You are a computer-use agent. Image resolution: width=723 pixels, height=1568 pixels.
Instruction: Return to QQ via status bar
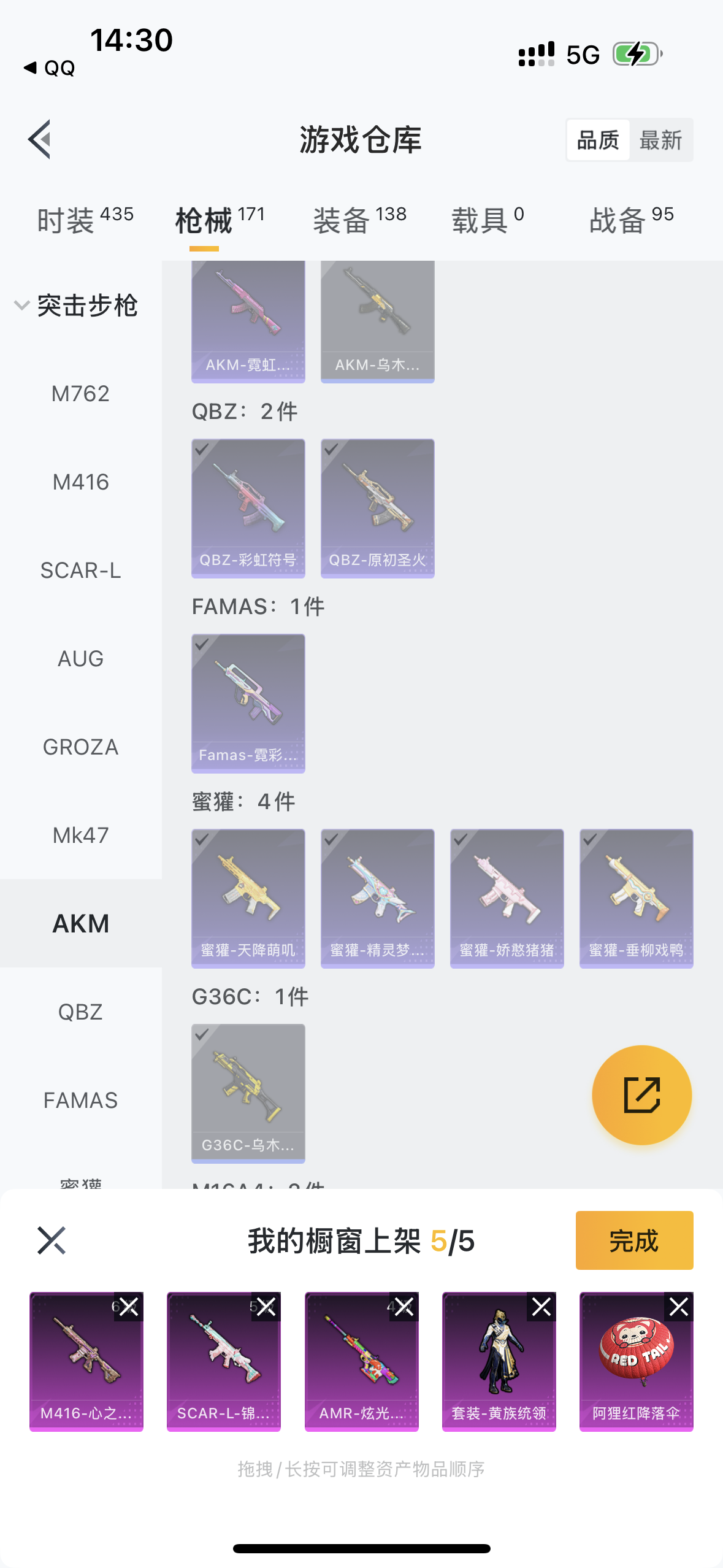(x=49, y=67)
